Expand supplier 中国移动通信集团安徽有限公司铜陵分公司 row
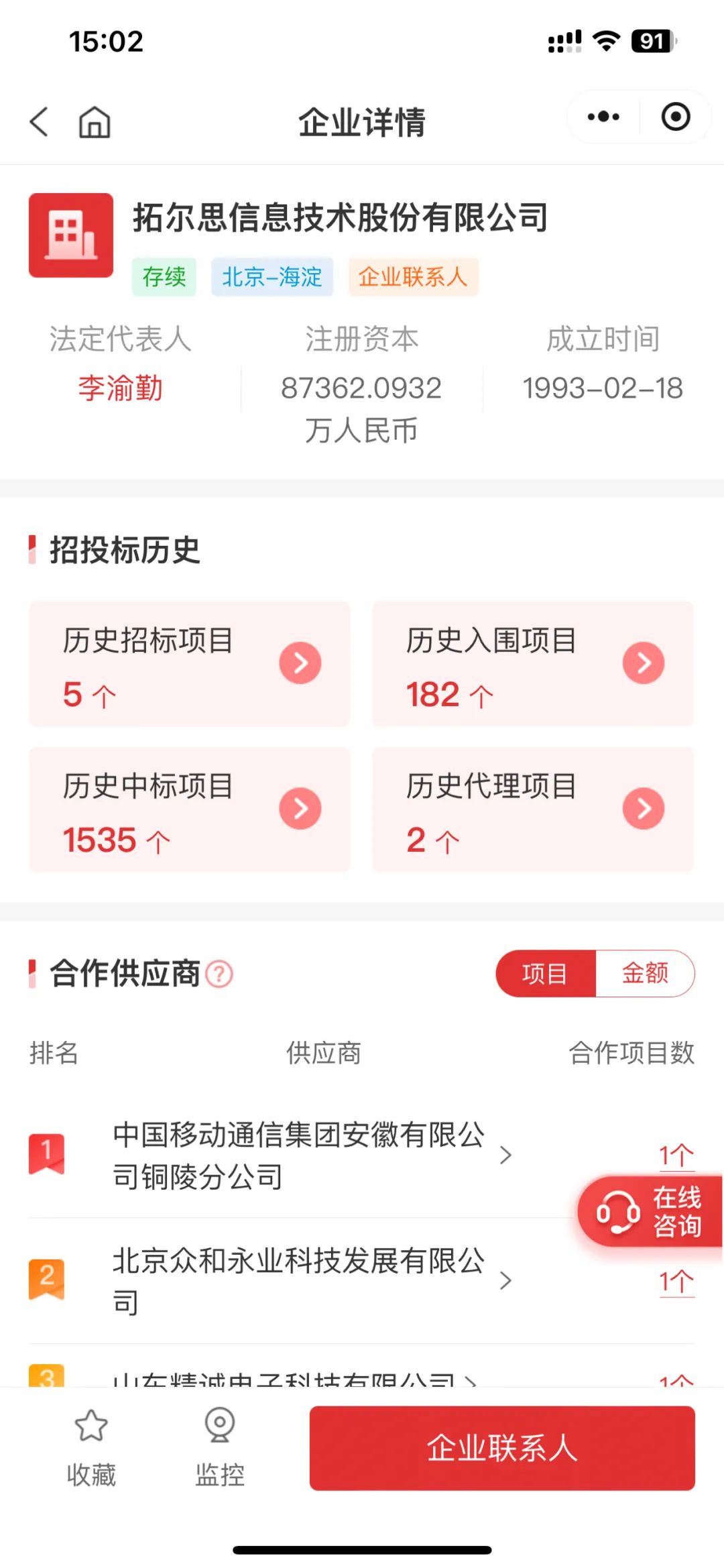 point(505,1155)
